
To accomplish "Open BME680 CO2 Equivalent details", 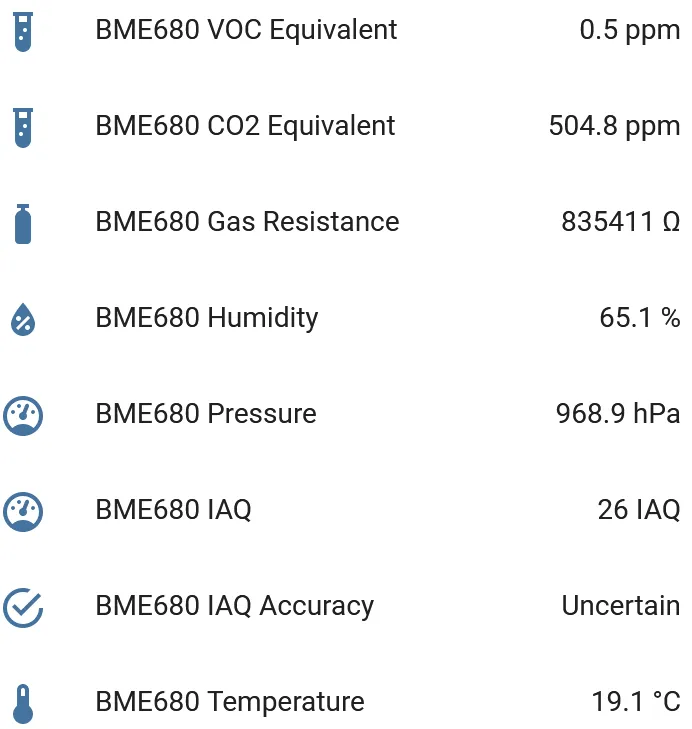I will click(245, 126).
